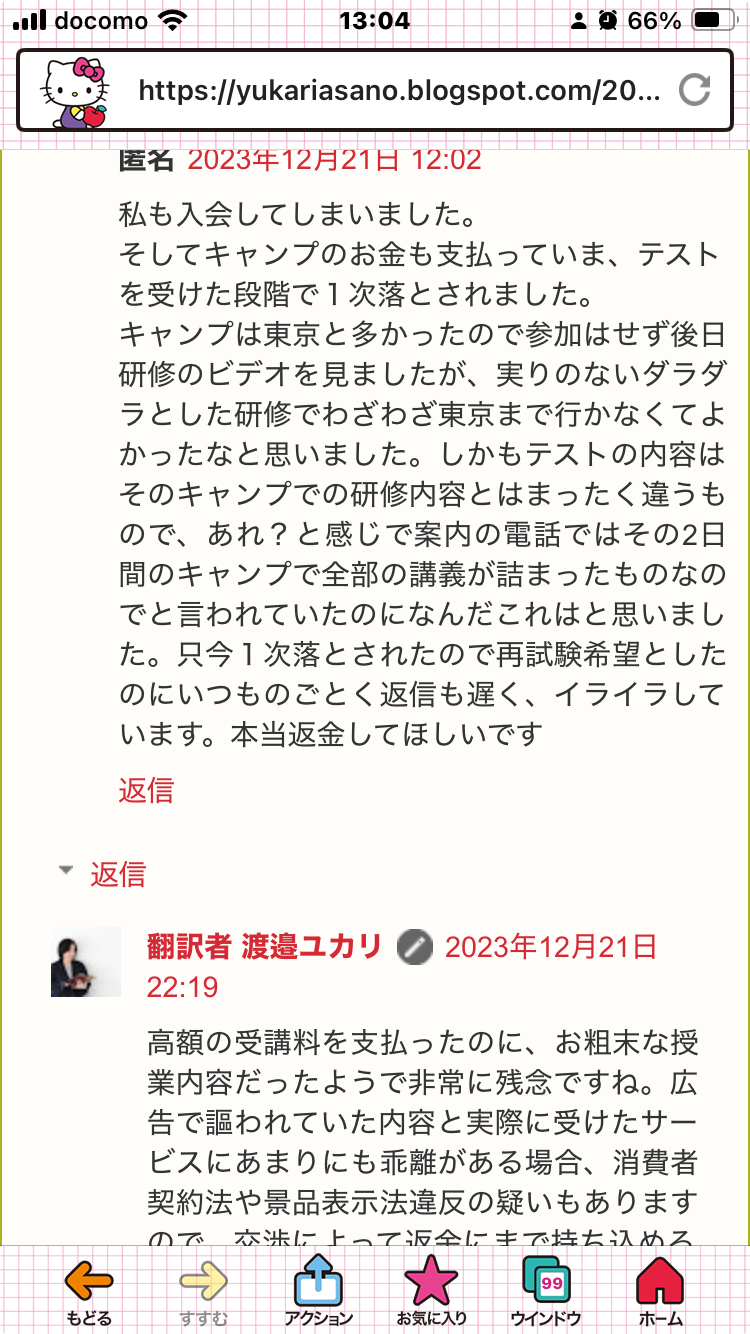Image resolution: width=750 pixels, height=1334 pixels.
Task: Reload the page with the refresh icon
Action: [693, 91]
